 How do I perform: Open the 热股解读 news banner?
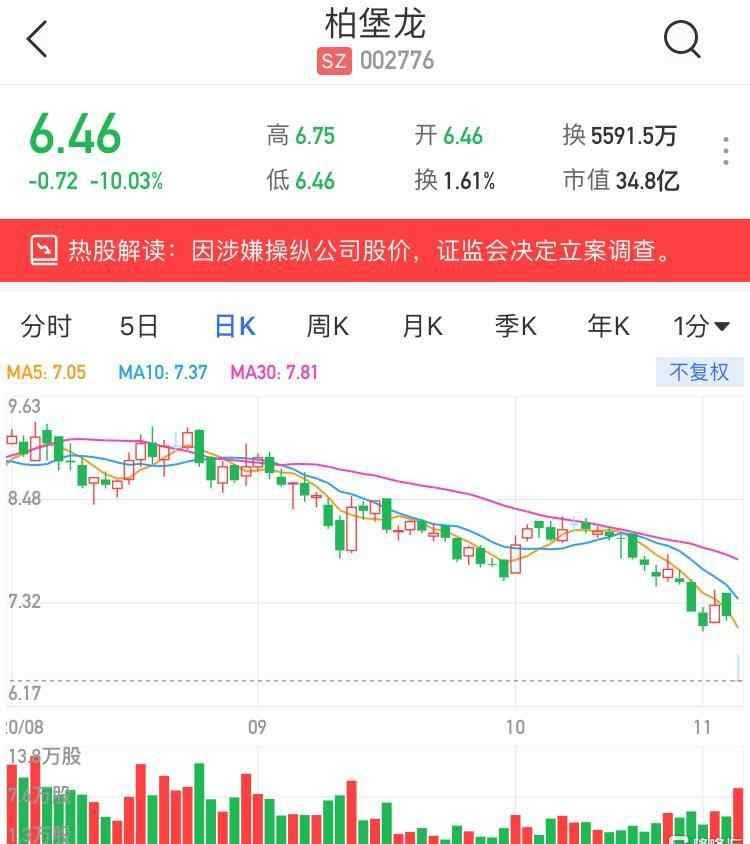click(375, 250)
